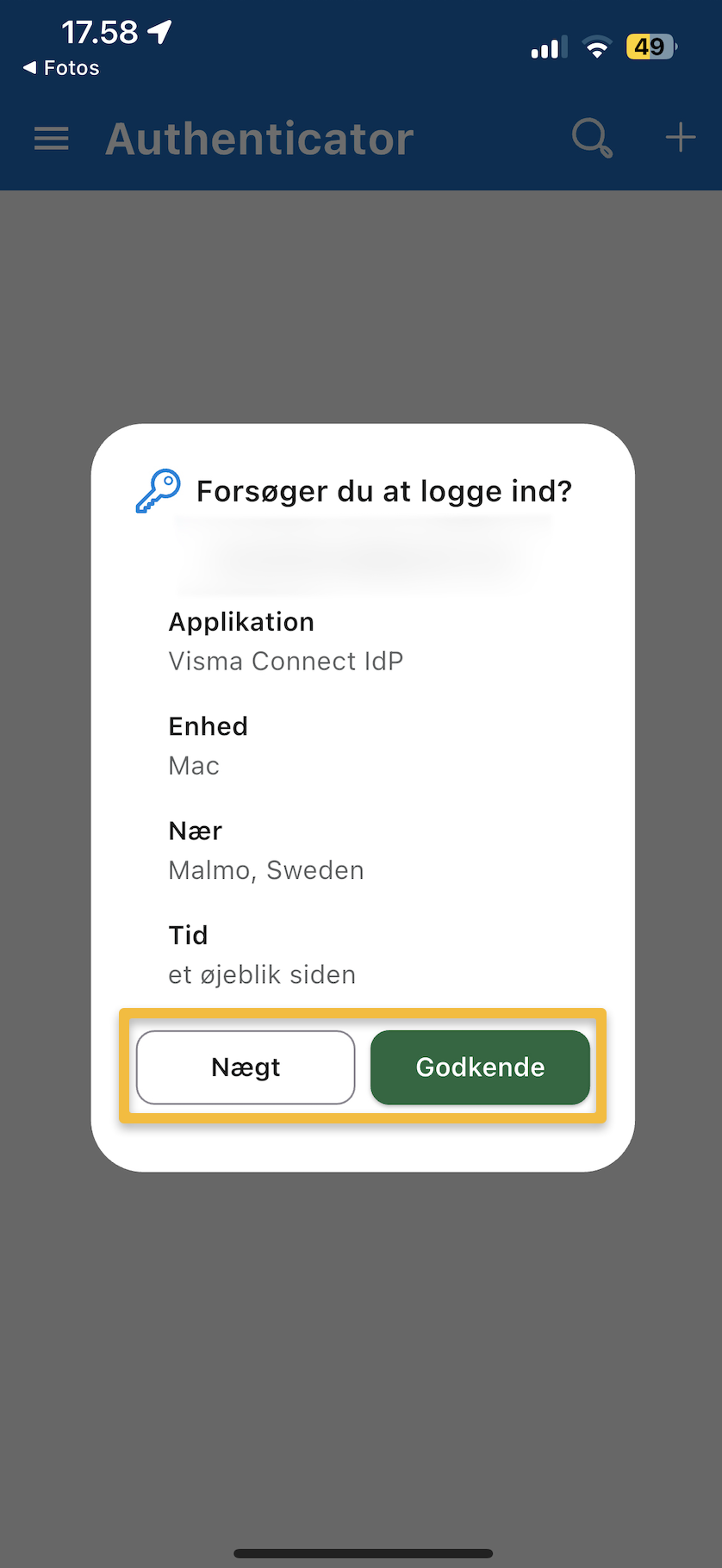Approve the login with Godkende
The width and height of the screenshot is (722, 1568).
(480, 1067)
